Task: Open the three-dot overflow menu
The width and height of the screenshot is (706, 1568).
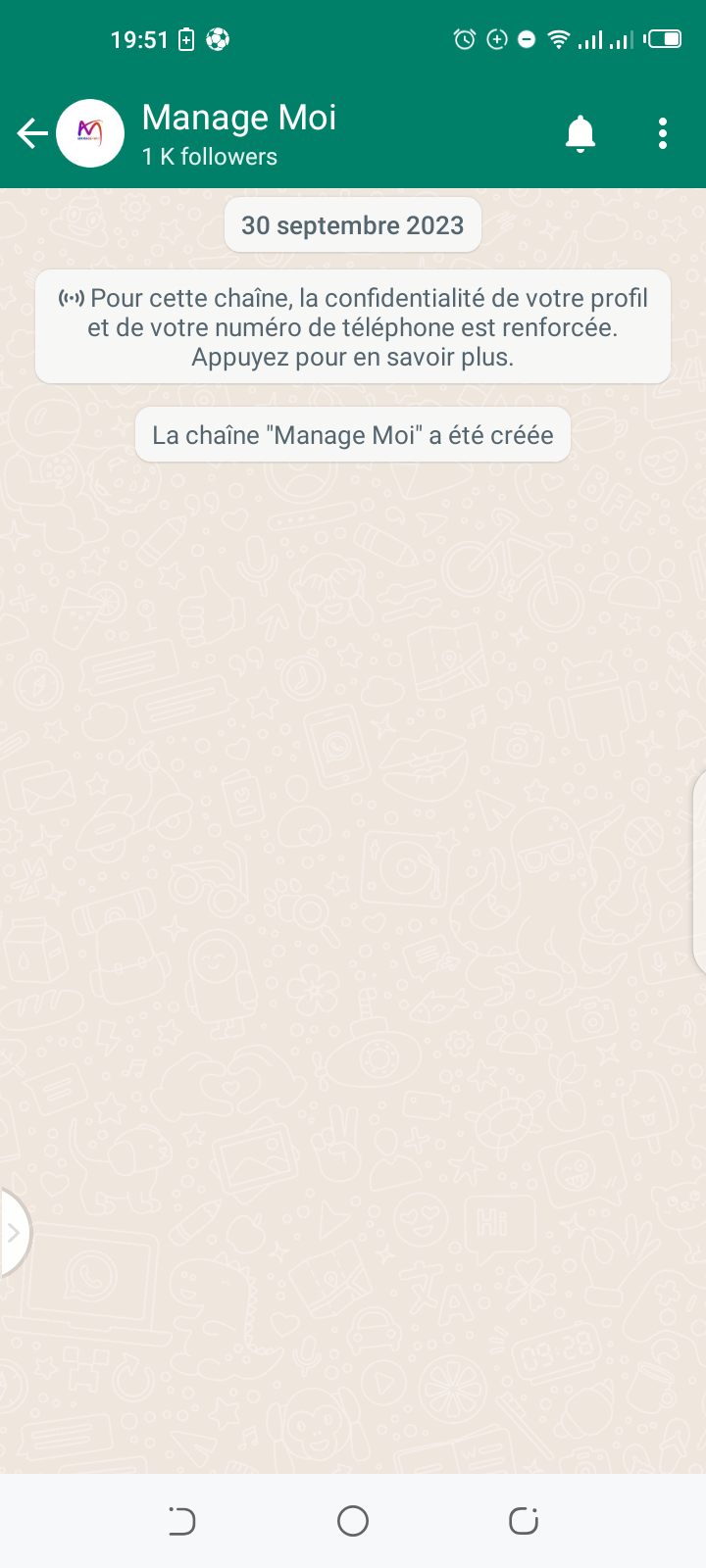Action: [663, 133]
